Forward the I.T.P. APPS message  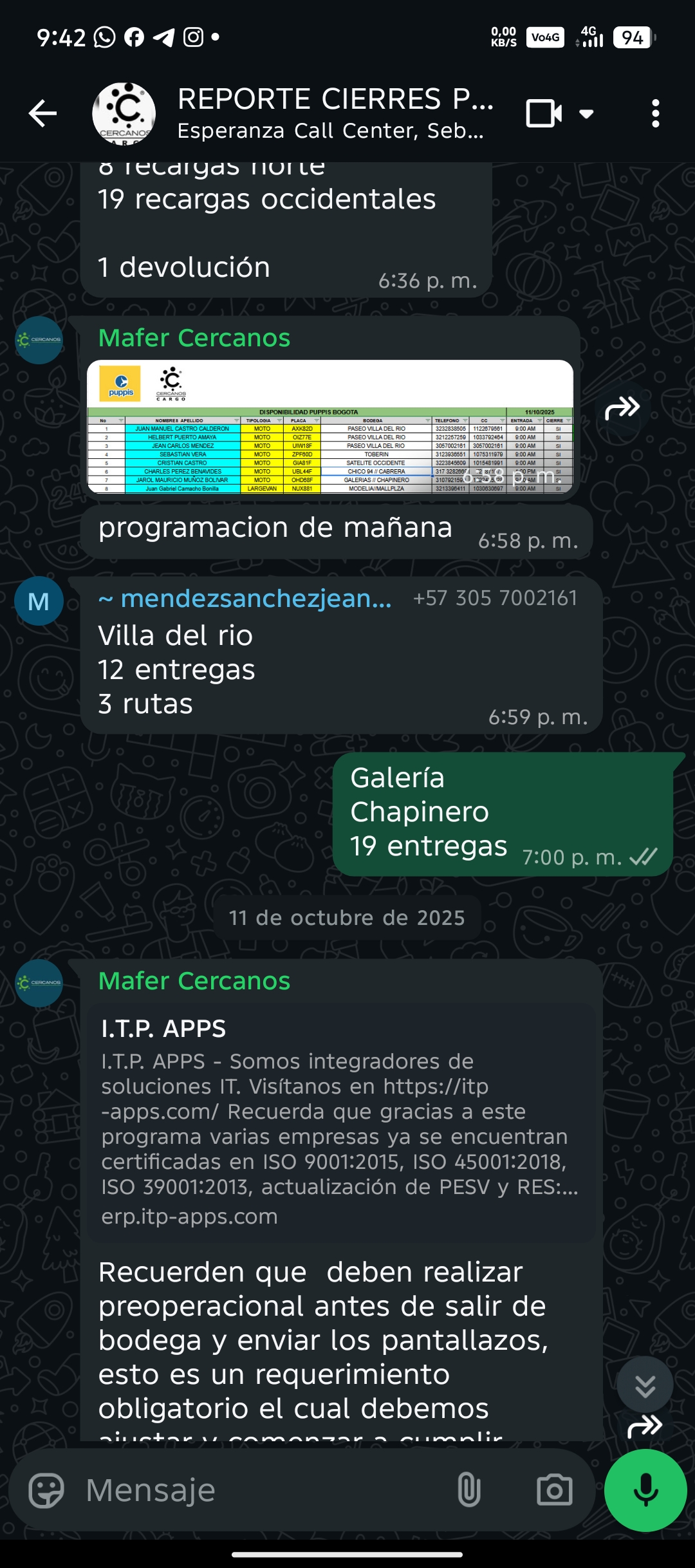pyautogui.click(x=644, y=1426)
